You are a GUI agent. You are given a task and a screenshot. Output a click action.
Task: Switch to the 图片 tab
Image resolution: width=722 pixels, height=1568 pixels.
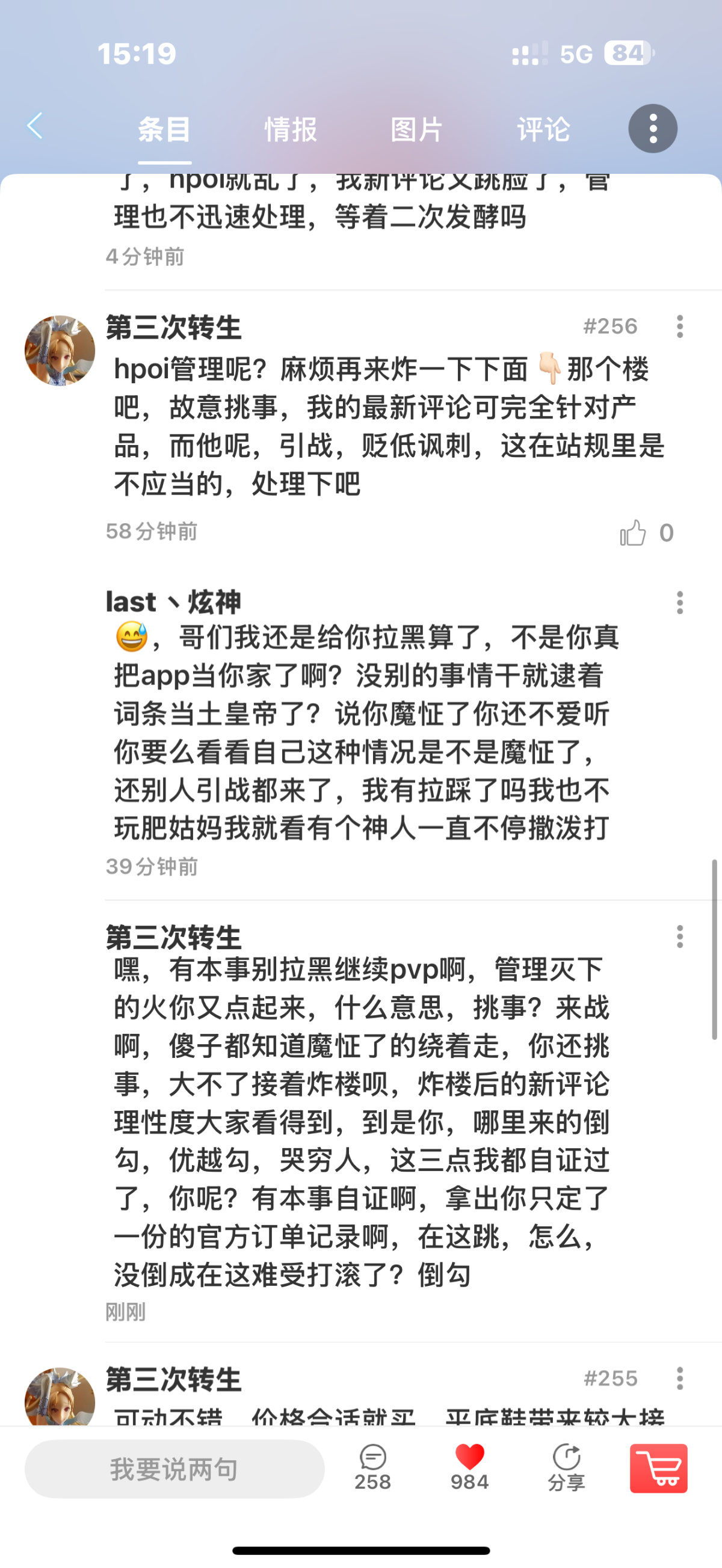click(416, 130)
